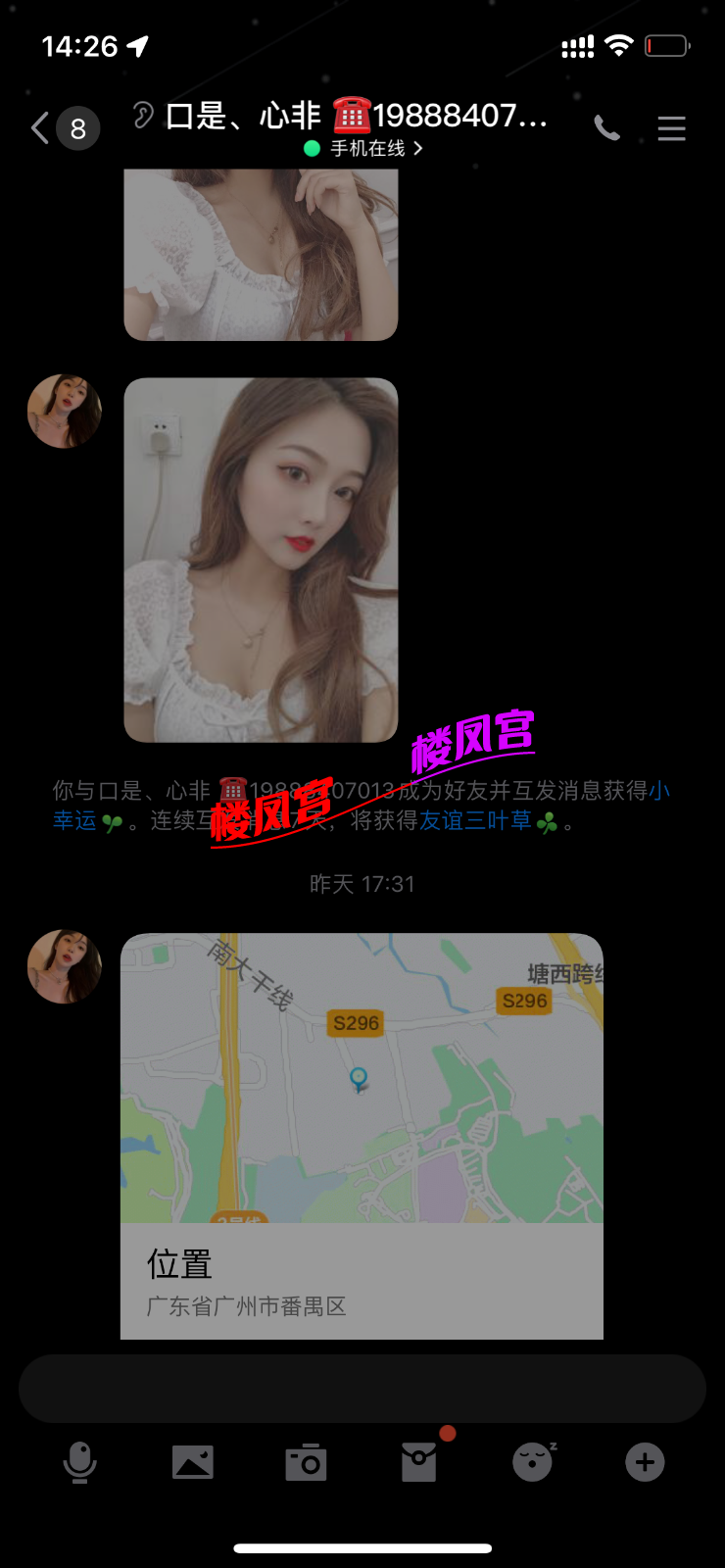Pick a picture from the gallery
Screen dimensions: 725x1568
193,1463
